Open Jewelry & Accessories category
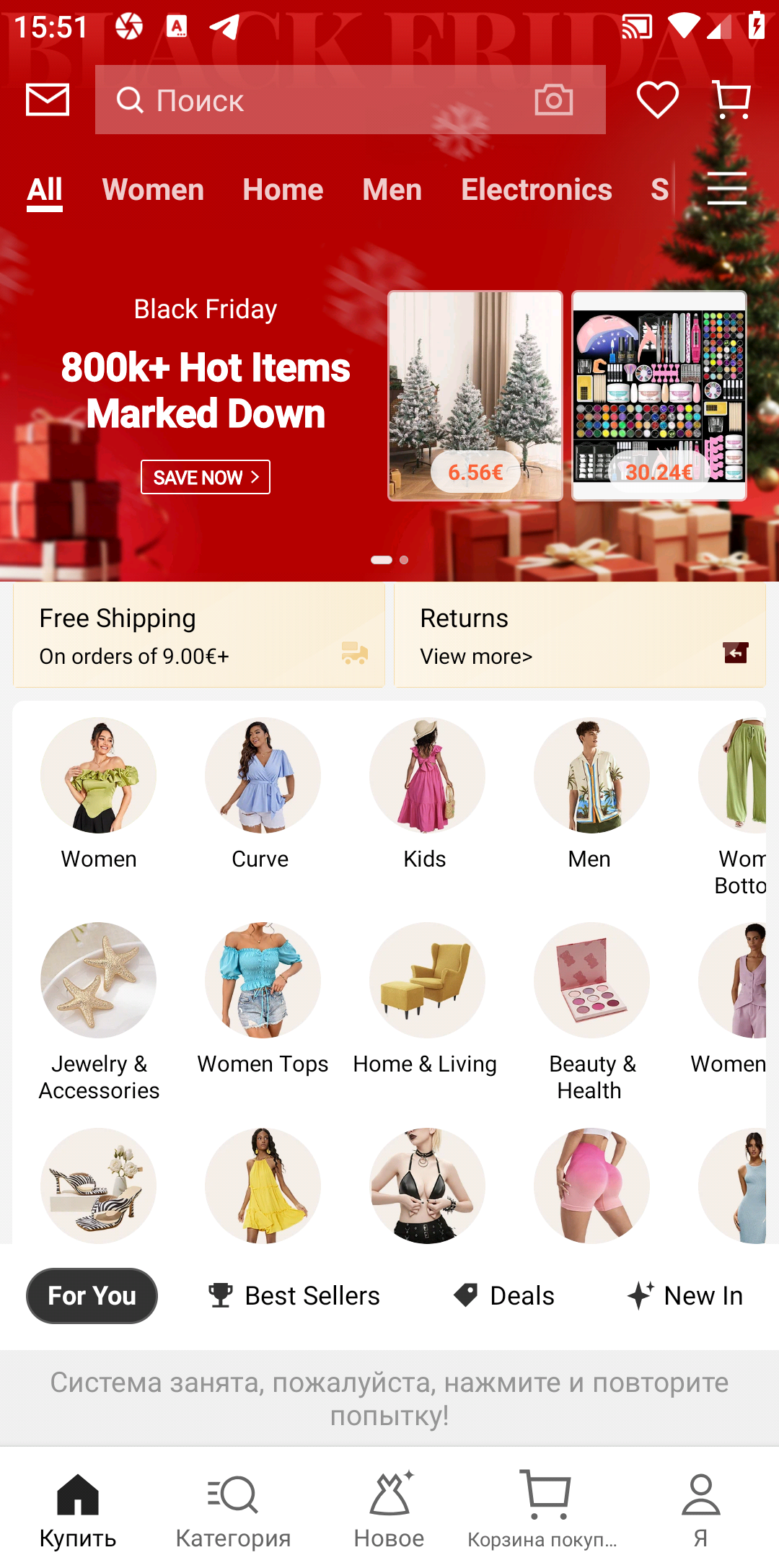The image size is (779, 1568). point(99,1012)
